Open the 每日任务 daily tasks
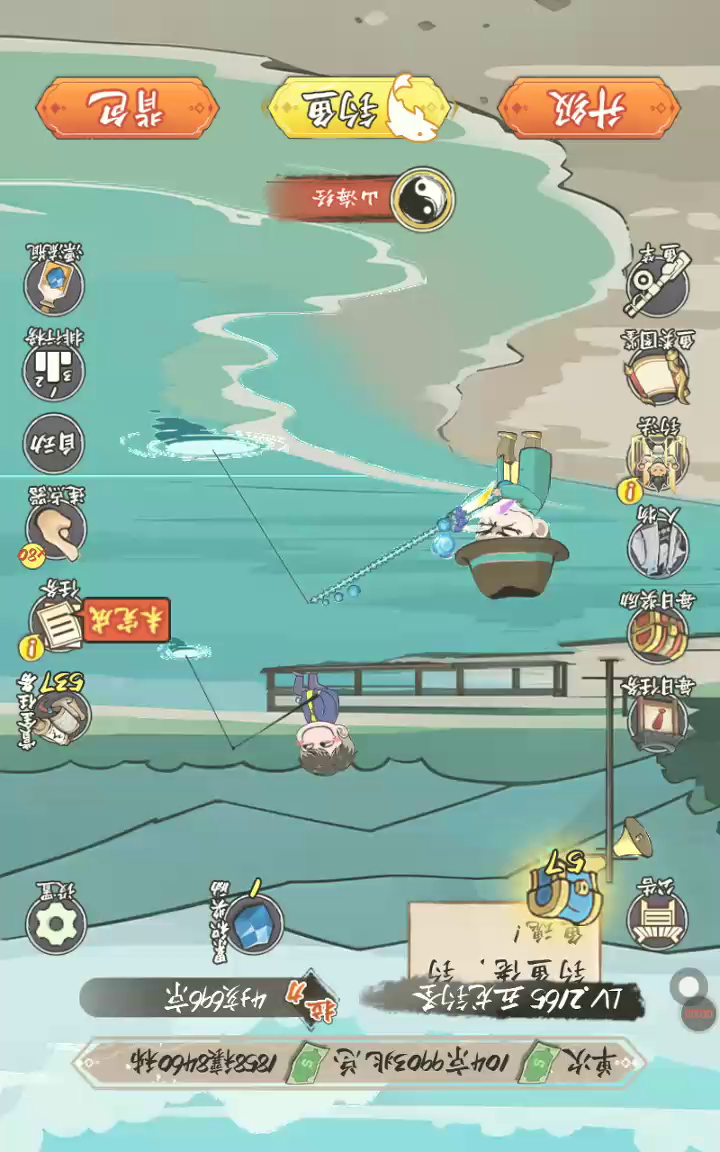 pyautogui.click(x=657, y=720)
